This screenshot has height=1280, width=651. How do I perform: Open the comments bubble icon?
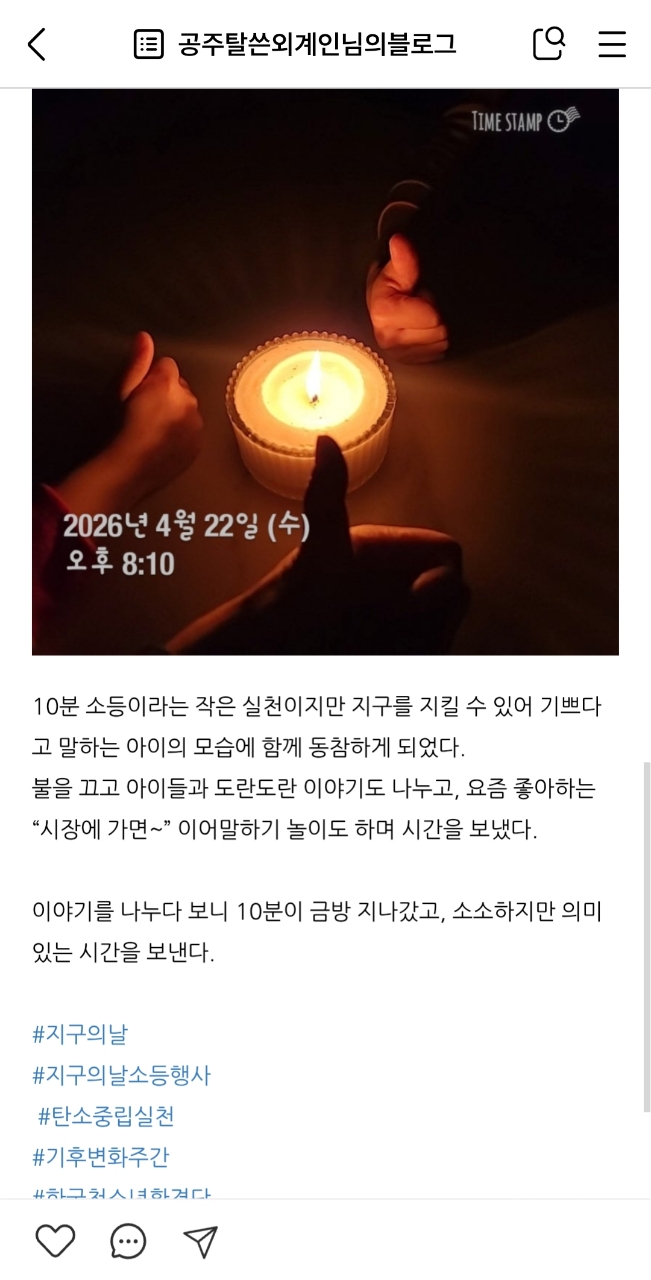(x=128, y=1241)
